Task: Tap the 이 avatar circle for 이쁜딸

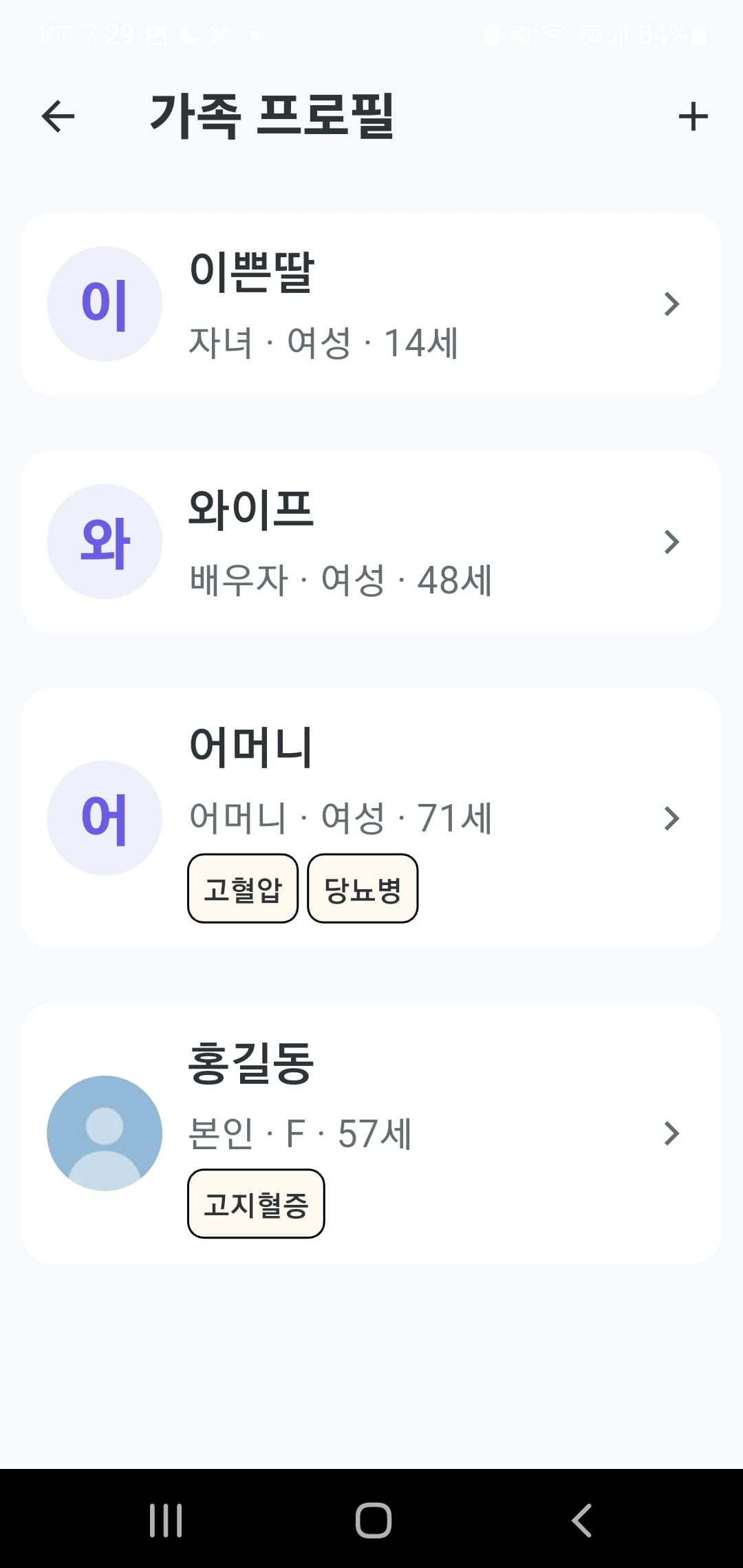Action: pos(104,304)
